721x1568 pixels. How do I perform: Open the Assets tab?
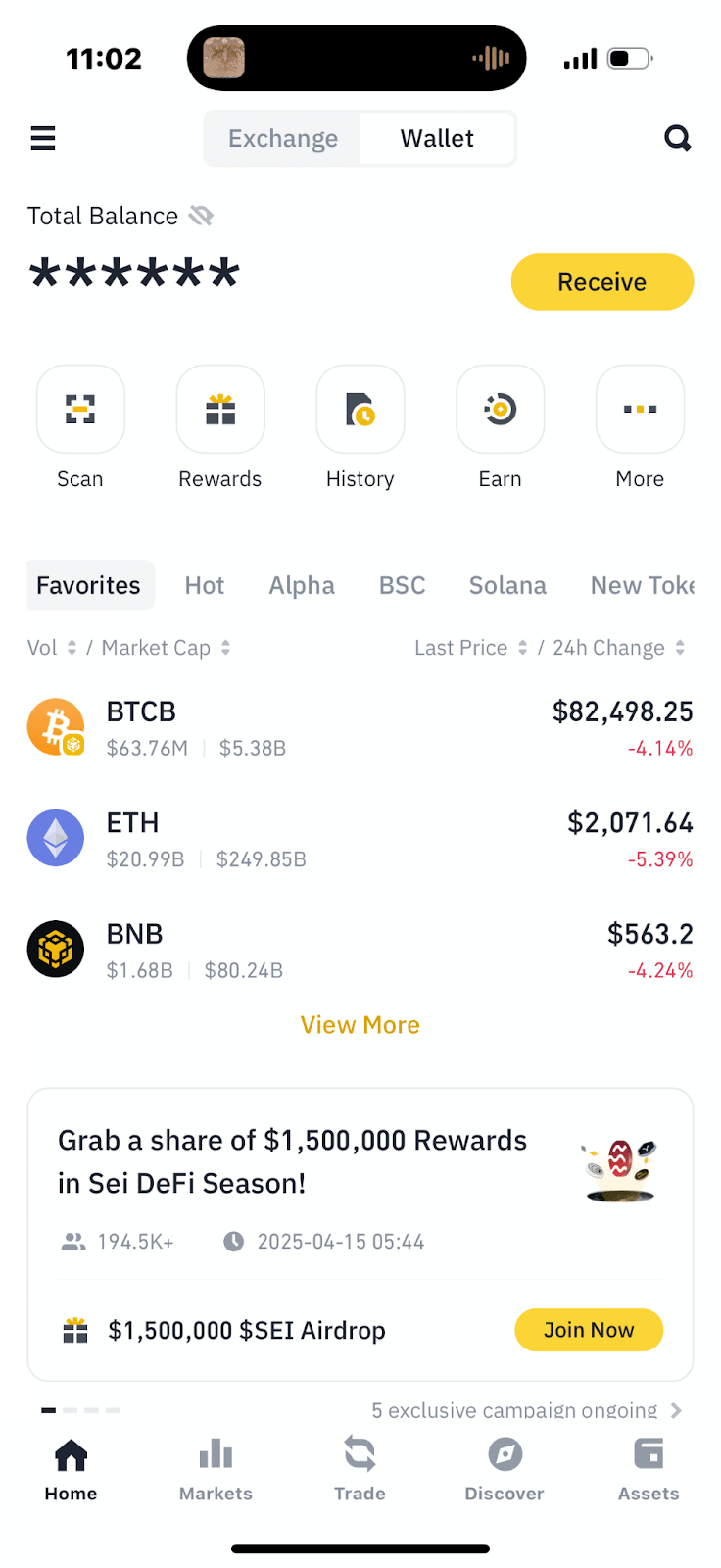tap(649, 1469)
